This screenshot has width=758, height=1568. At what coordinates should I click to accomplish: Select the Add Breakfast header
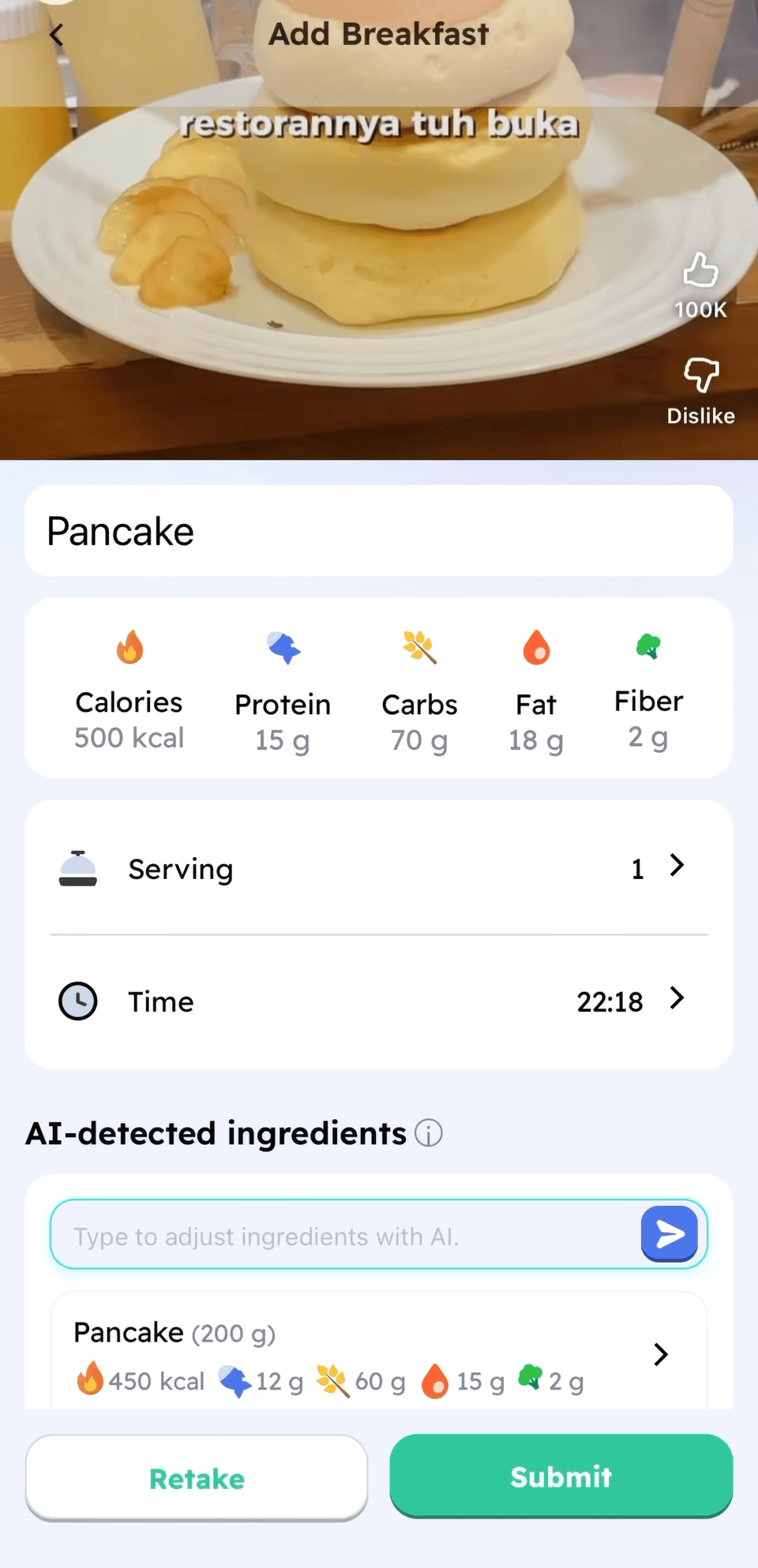pos(378,34)
